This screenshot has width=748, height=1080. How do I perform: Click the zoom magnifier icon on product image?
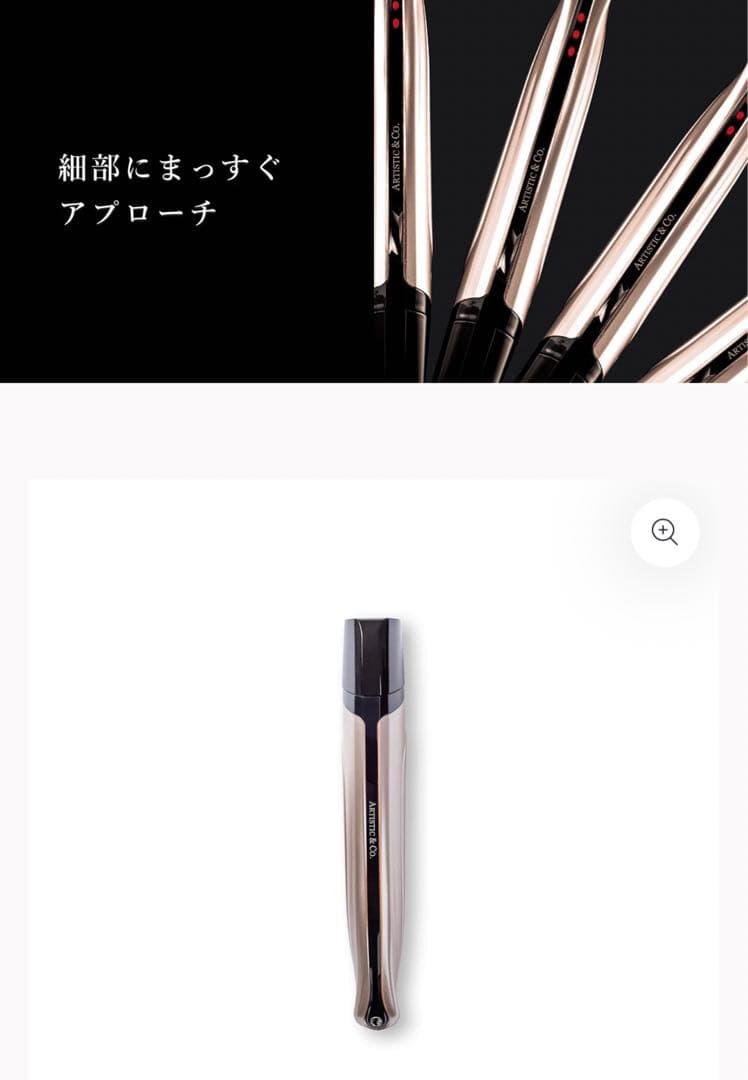(666, 530)
